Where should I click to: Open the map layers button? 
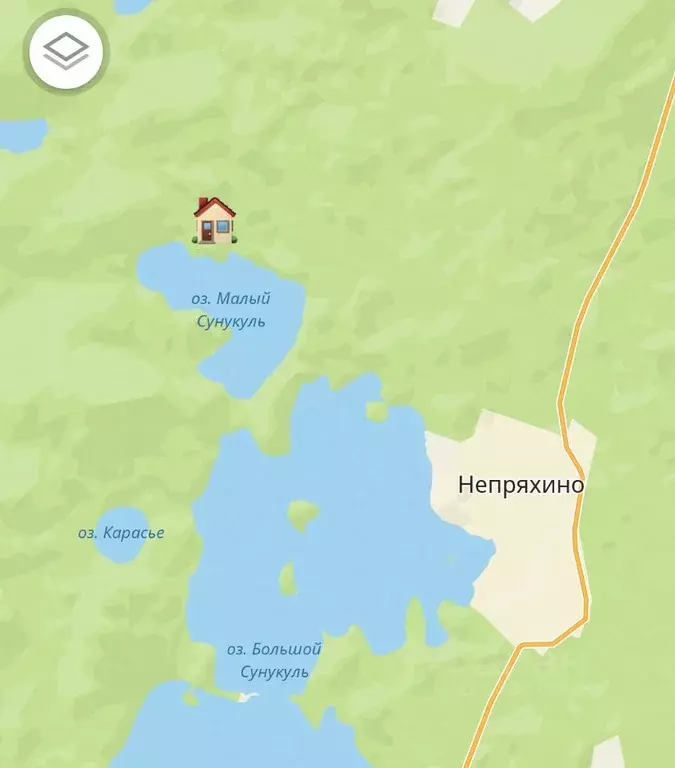tap(67, 50)
